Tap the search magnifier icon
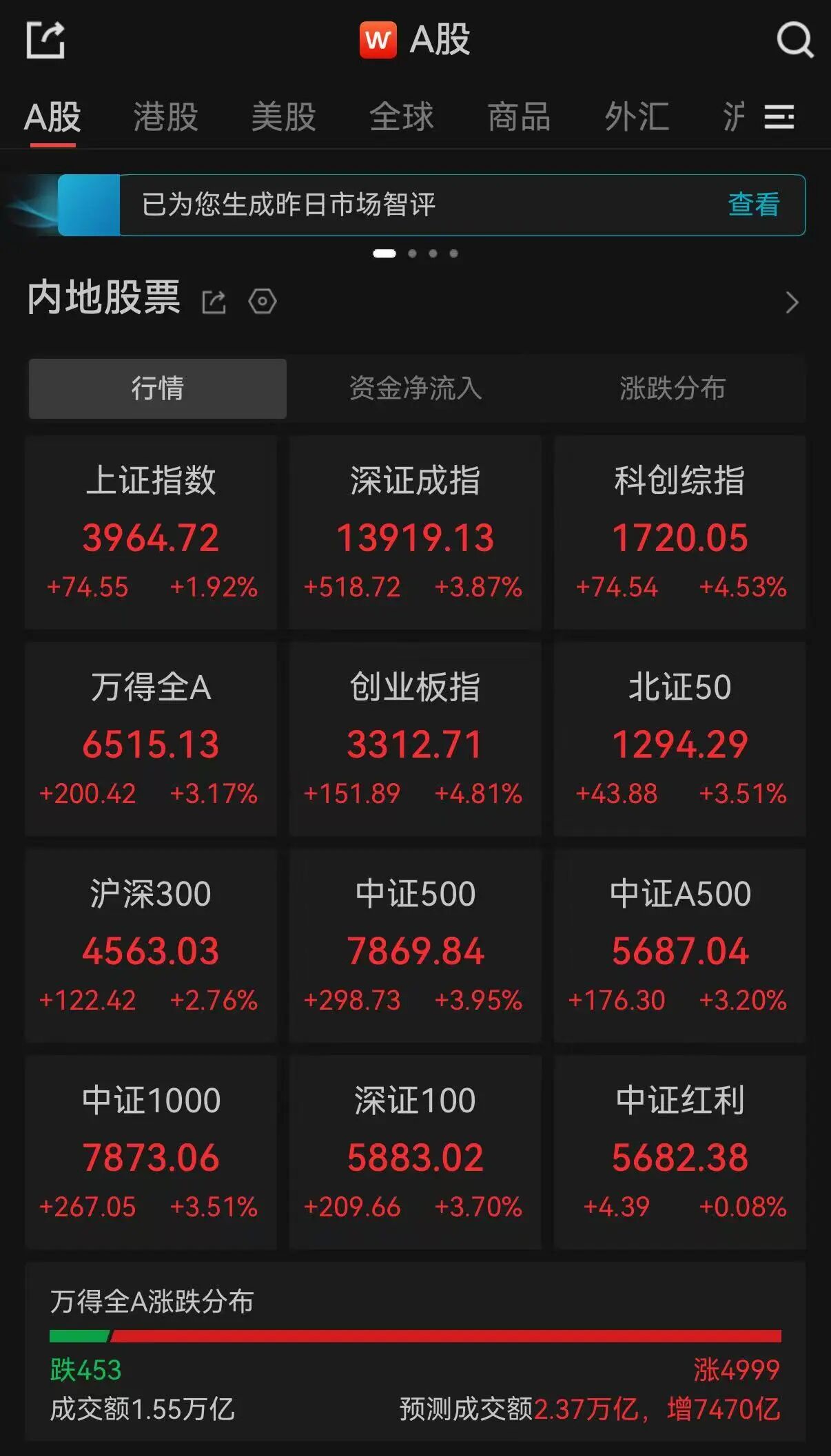Image resolution: width=831 pixels, height=1456 pixels. point(796,39)
